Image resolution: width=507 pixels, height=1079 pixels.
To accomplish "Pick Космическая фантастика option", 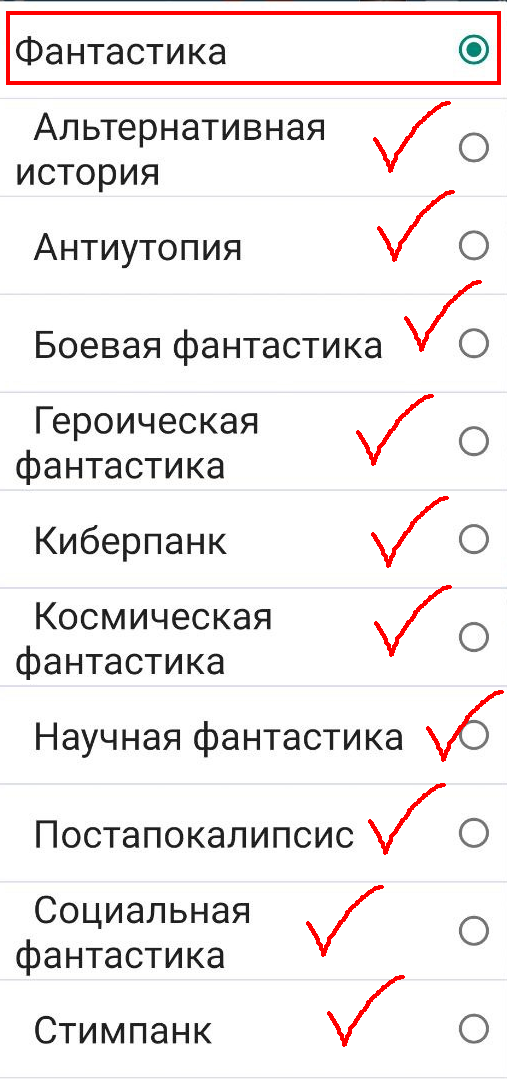I will pyautogui.click(x=253, y=637).
